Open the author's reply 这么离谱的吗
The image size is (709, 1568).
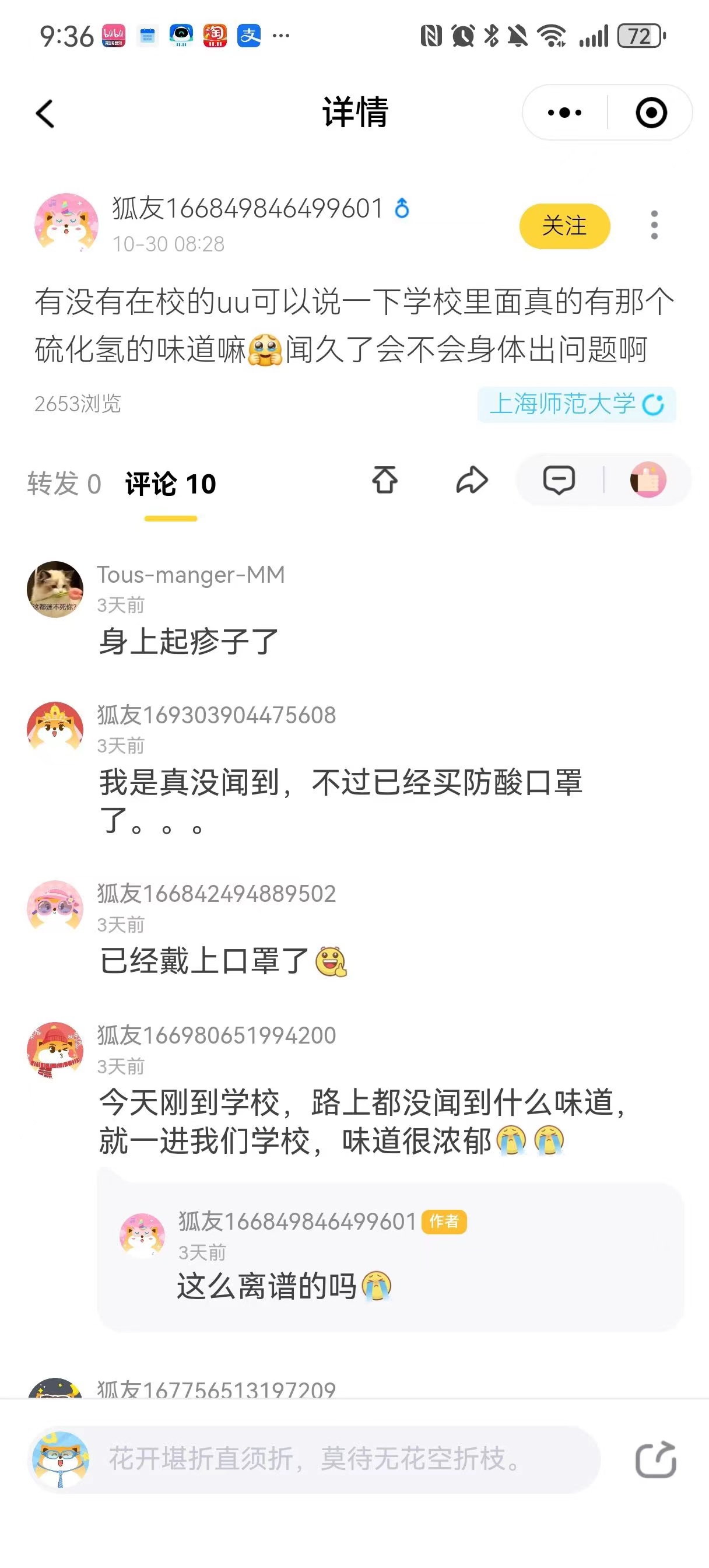pos(268,1286)
